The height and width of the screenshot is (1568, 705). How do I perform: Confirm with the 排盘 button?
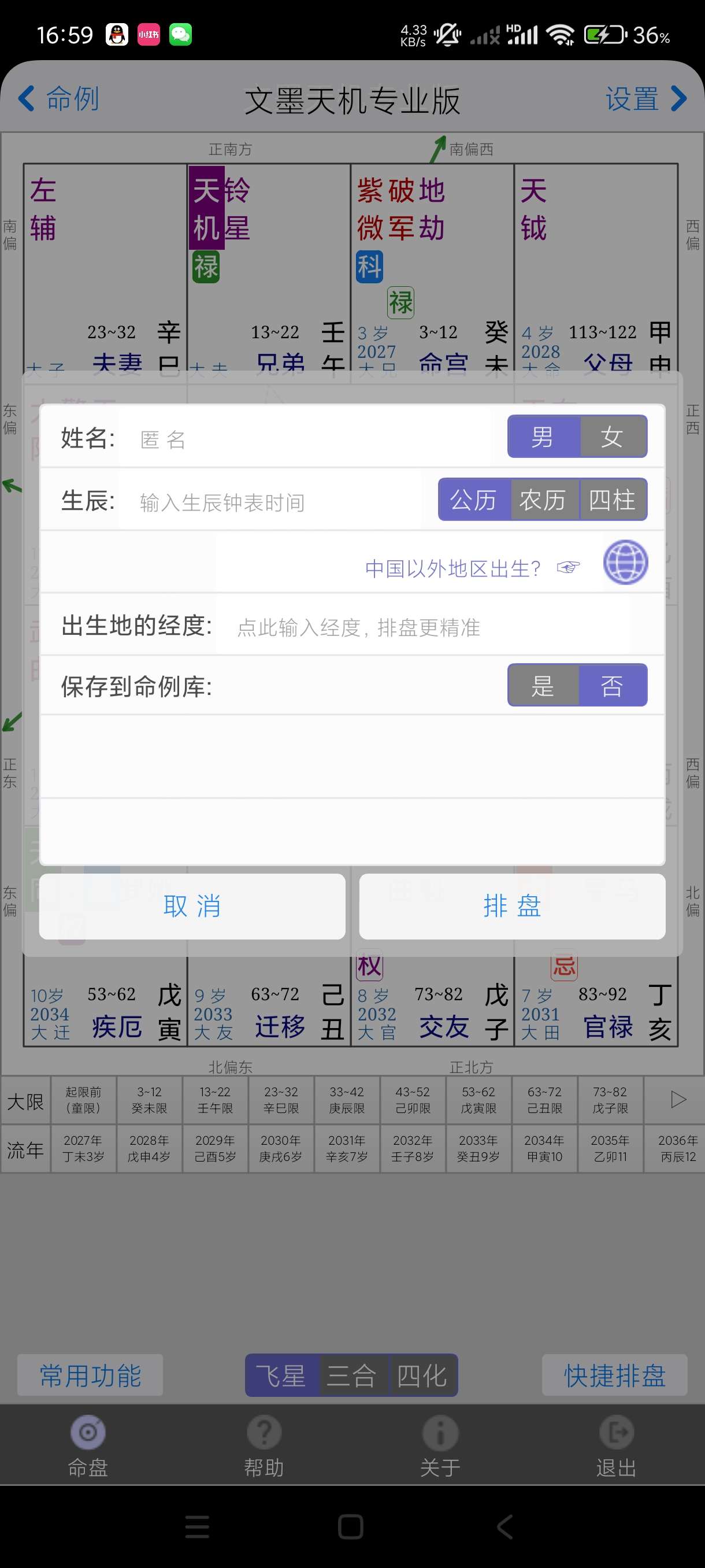coord(512,907)
